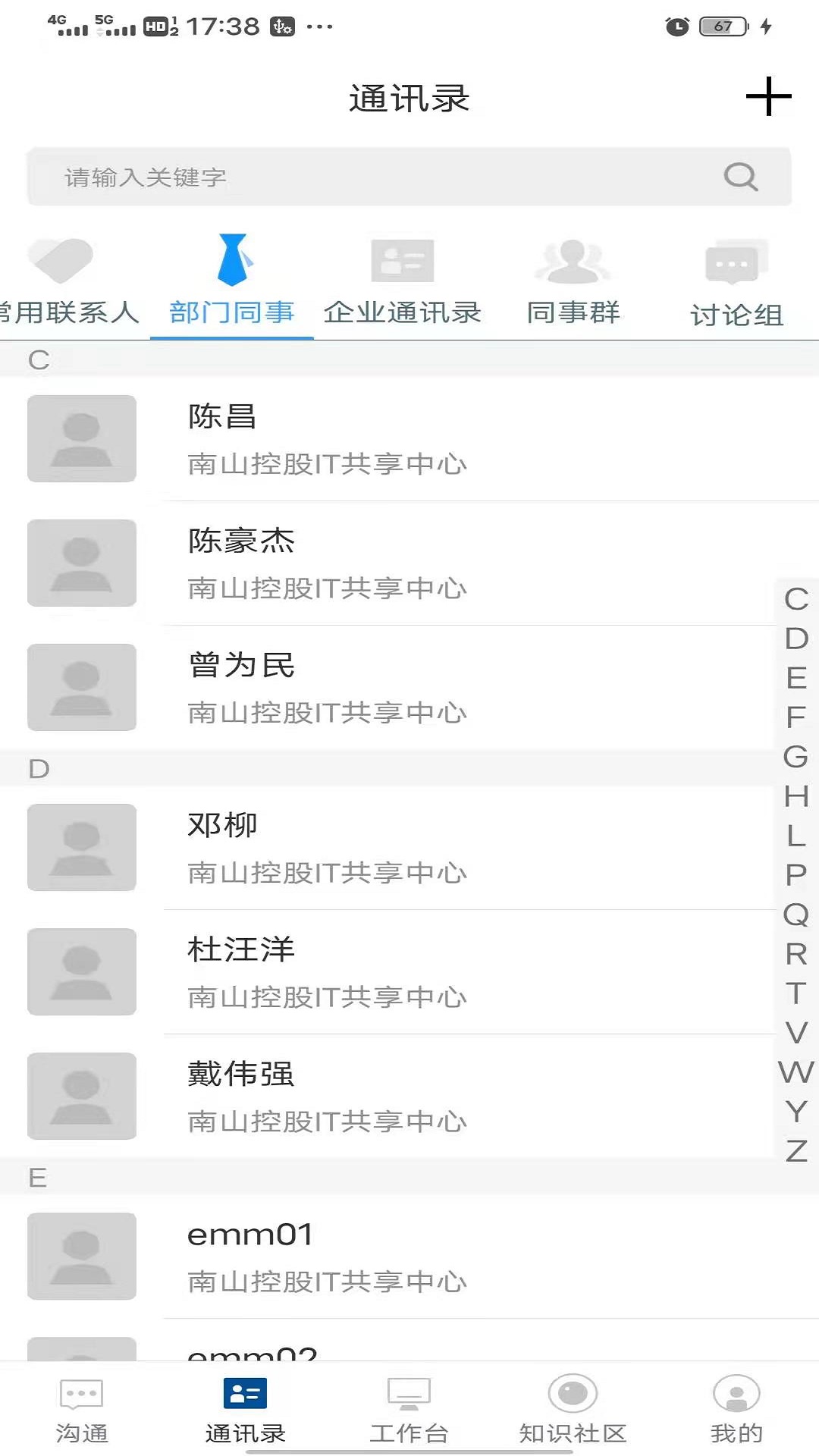
Task: Switch to 知识社区 bottom tab
Action: pyautogui.click(x=573, y=1409)
